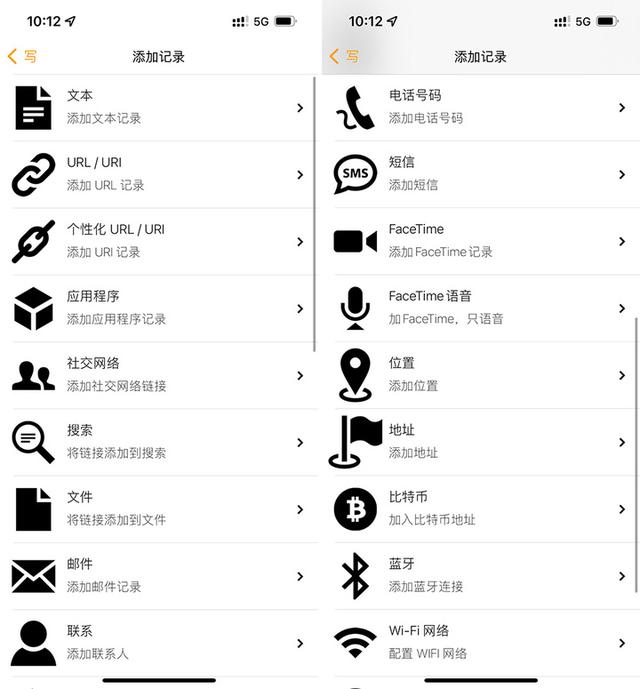The image size is (640, 689).
Task: Select the standard URL / URI record row
Action: (160, 174)
